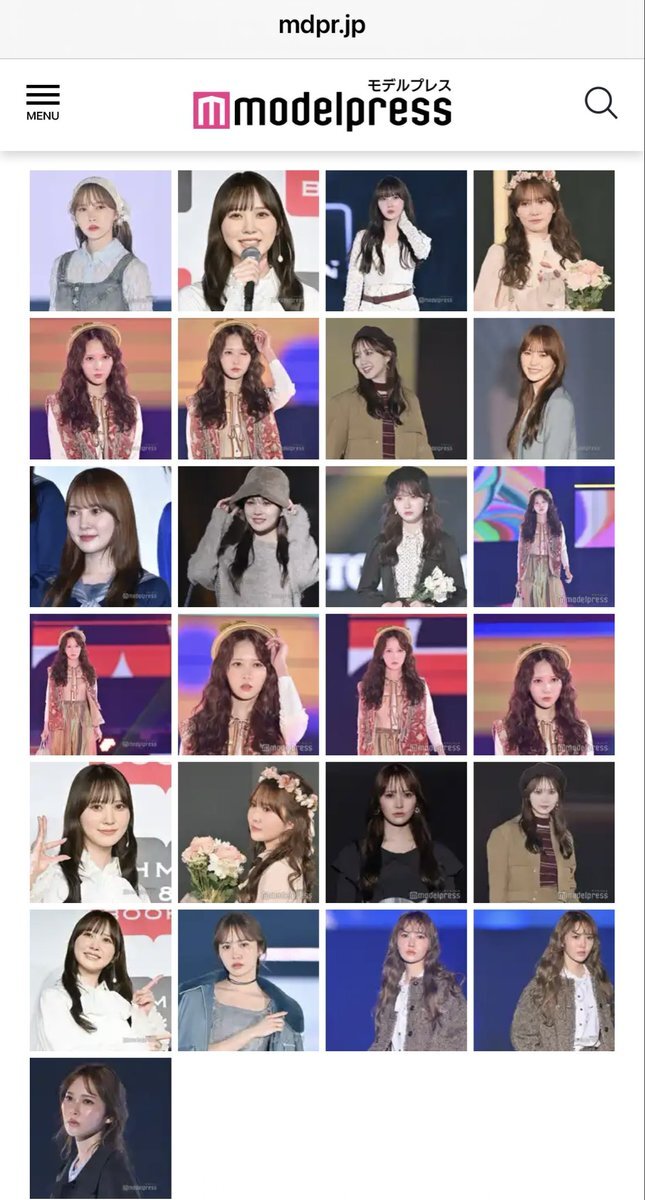Open the full-length photo on colorful swirl backdrop
The width and height of the screenshot is (645, 1200).
(x=544, y=536)
